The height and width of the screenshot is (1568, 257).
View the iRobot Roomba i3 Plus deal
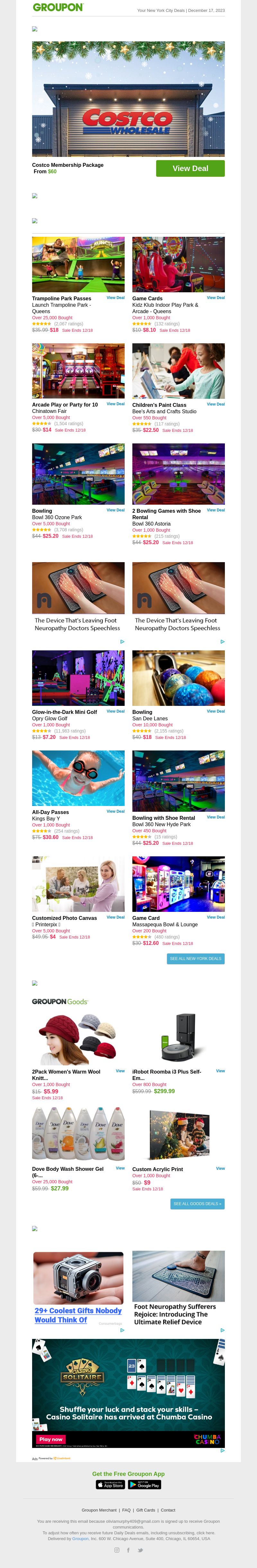pos(220,1071)
